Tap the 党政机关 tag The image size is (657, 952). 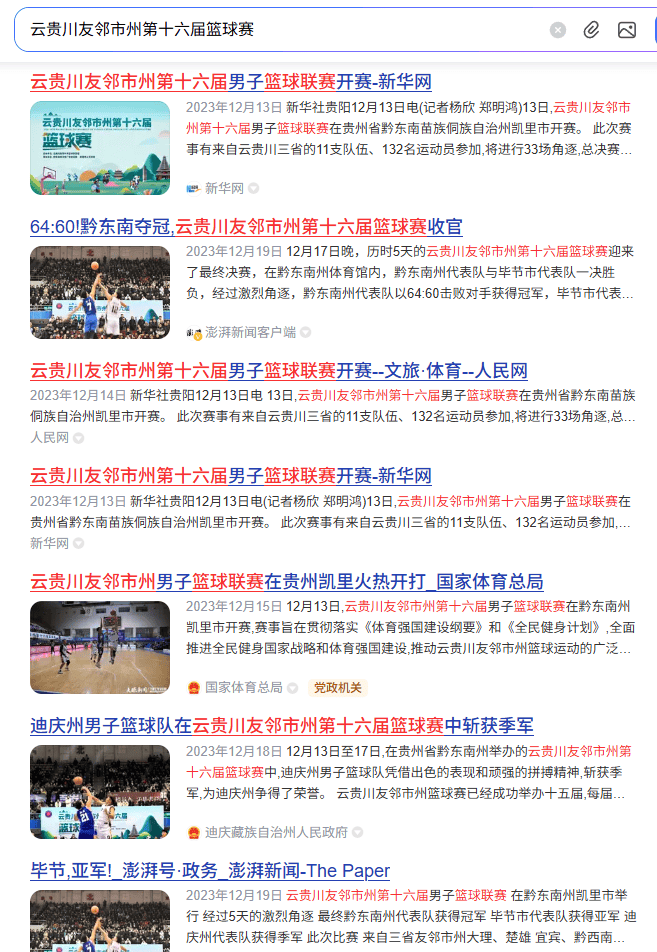pos(338,688)
